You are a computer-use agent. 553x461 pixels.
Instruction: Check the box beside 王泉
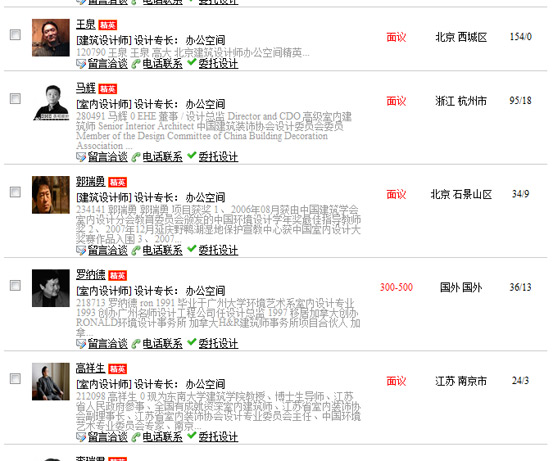point(15,35)
